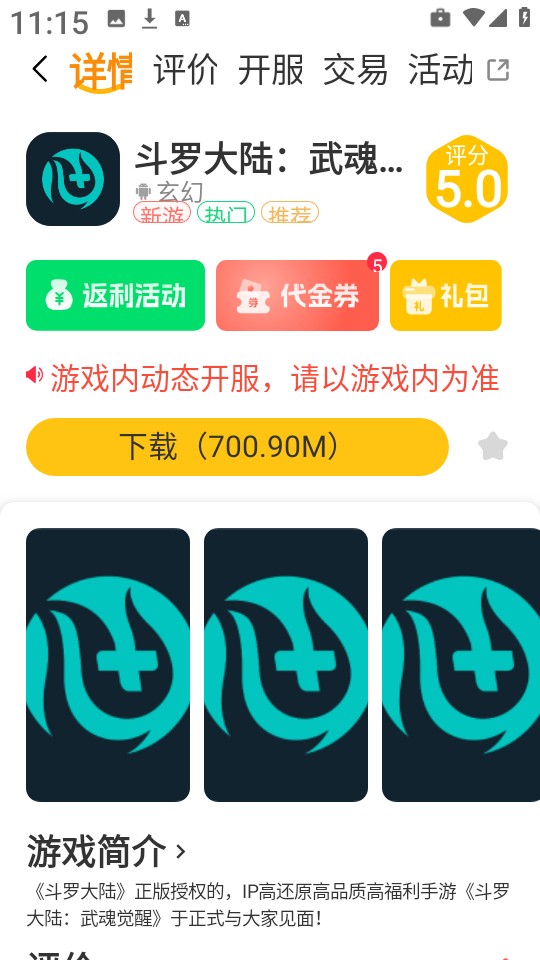Open the second game screenshot

click(x=286, y=665)
